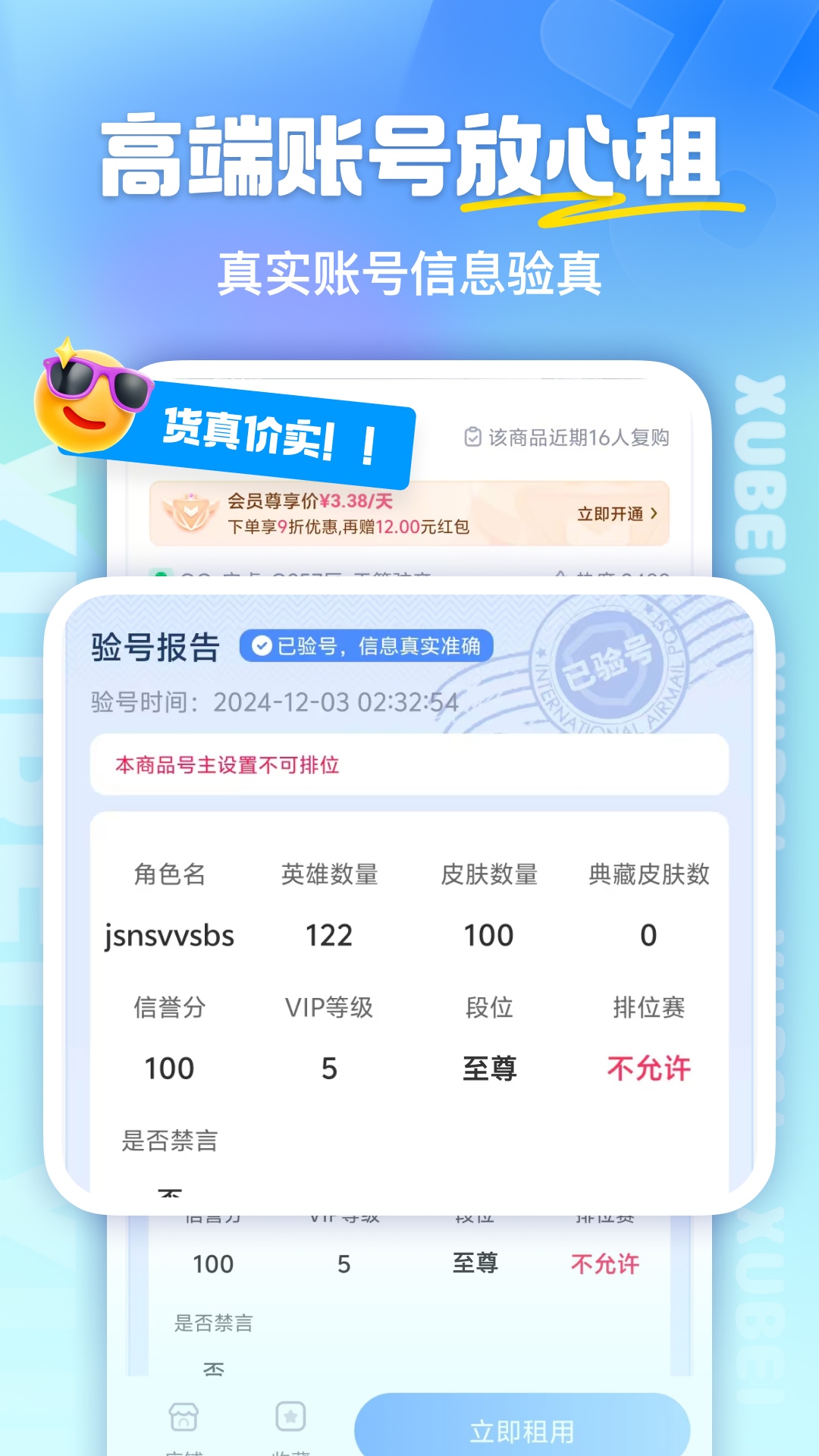Tap the checkmark icon in verification badge
Screen dimensions: 819x1456
pos(262,645)
